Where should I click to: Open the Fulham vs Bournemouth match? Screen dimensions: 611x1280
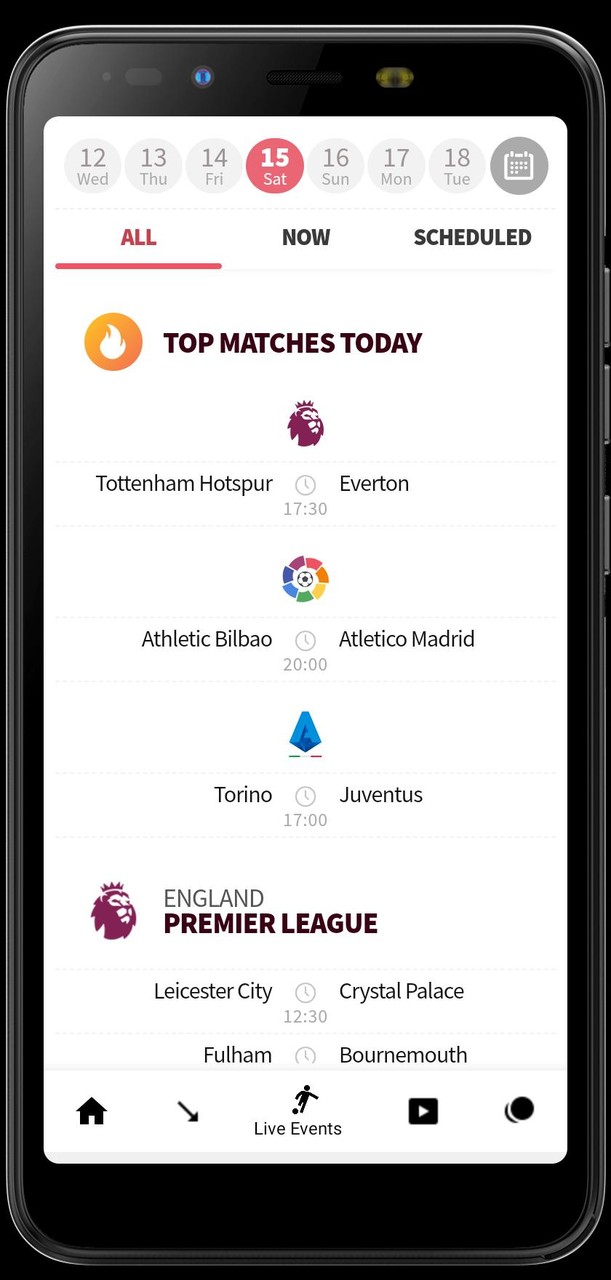pos(305,1055)
